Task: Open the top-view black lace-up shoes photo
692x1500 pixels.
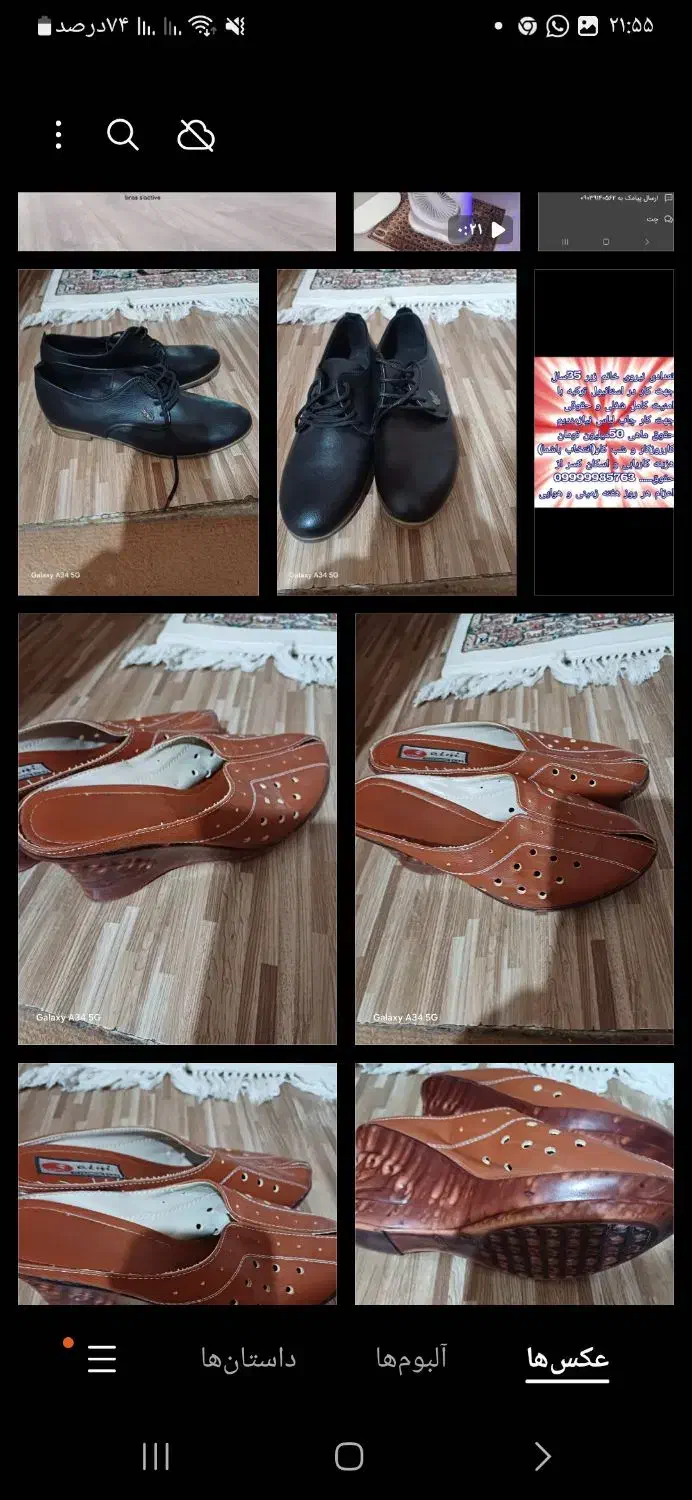Action: pos(397,432)
